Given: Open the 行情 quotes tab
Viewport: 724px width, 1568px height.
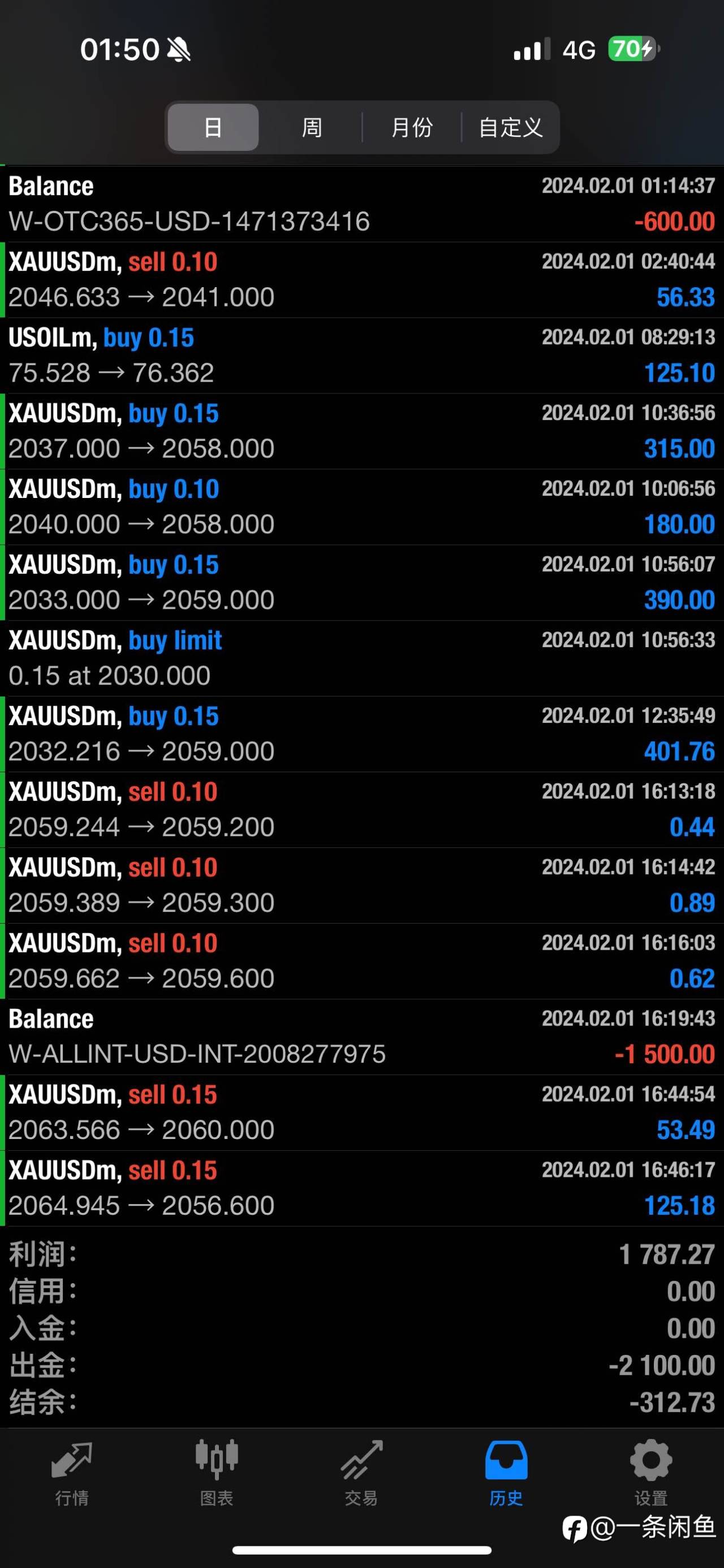Looking at the screenshot, I should pos(72,1473).
